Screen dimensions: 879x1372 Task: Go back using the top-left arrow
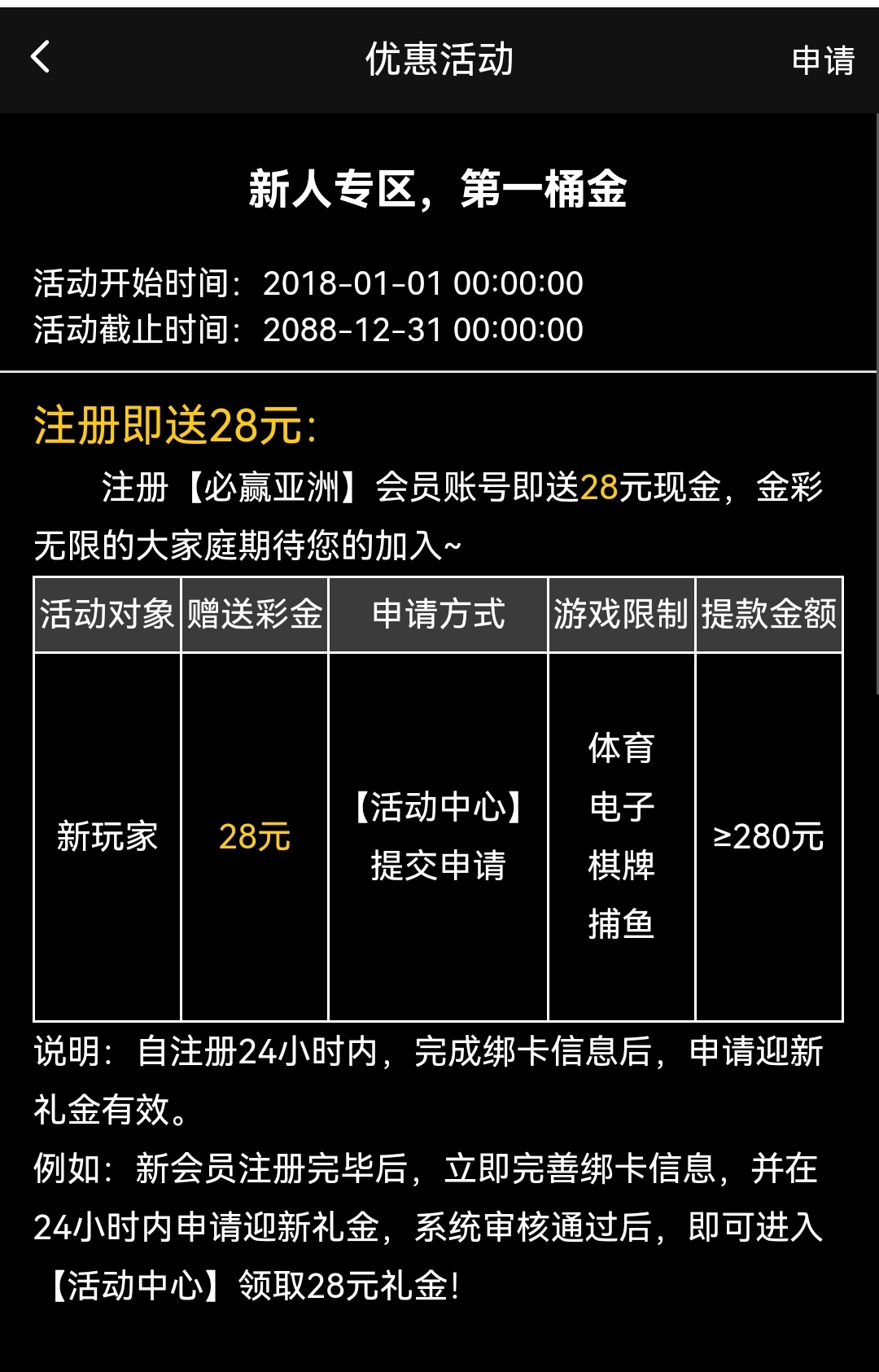41,58
